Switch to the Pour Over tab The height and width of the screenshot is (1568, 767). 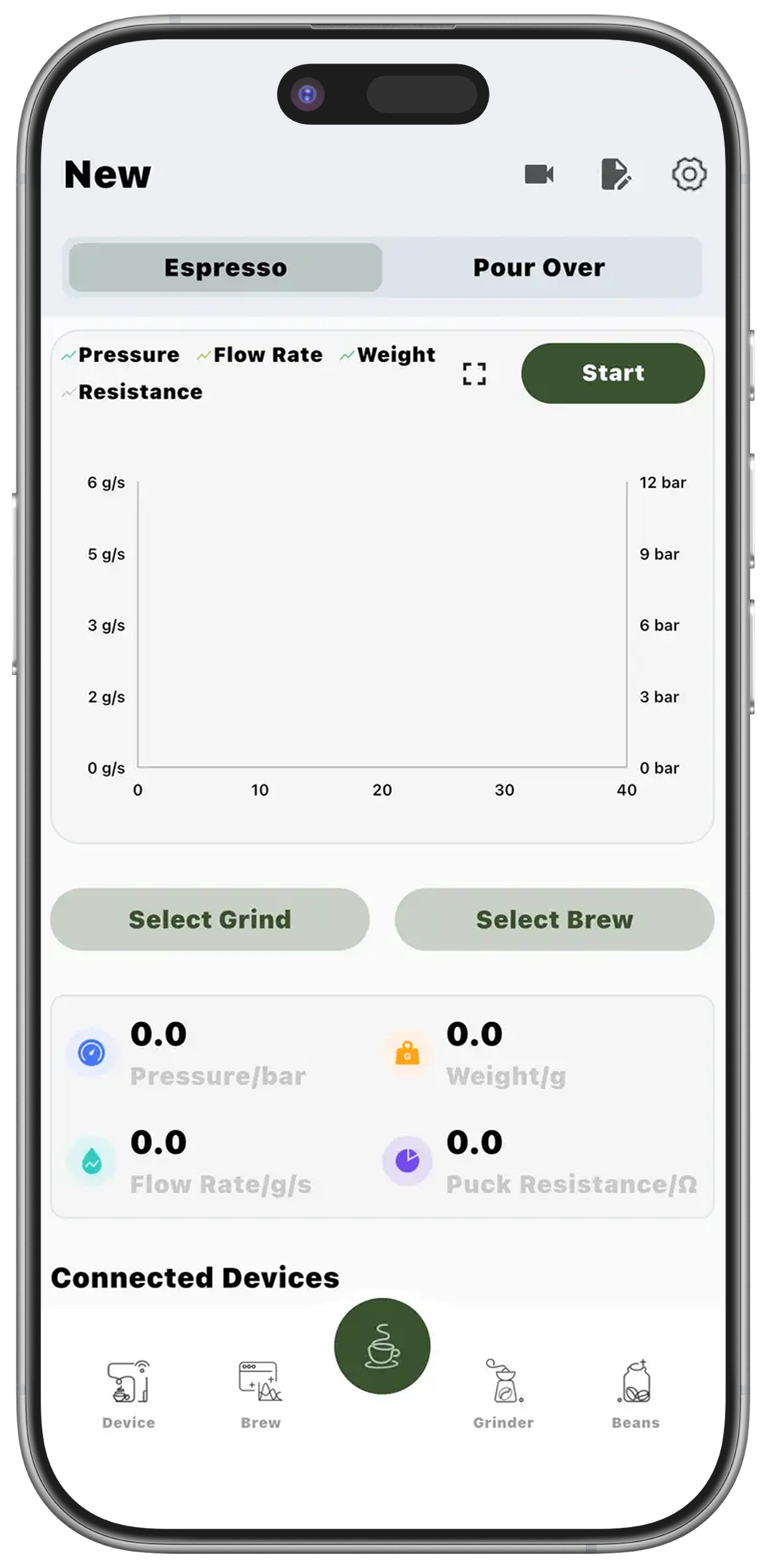point(539,268)
